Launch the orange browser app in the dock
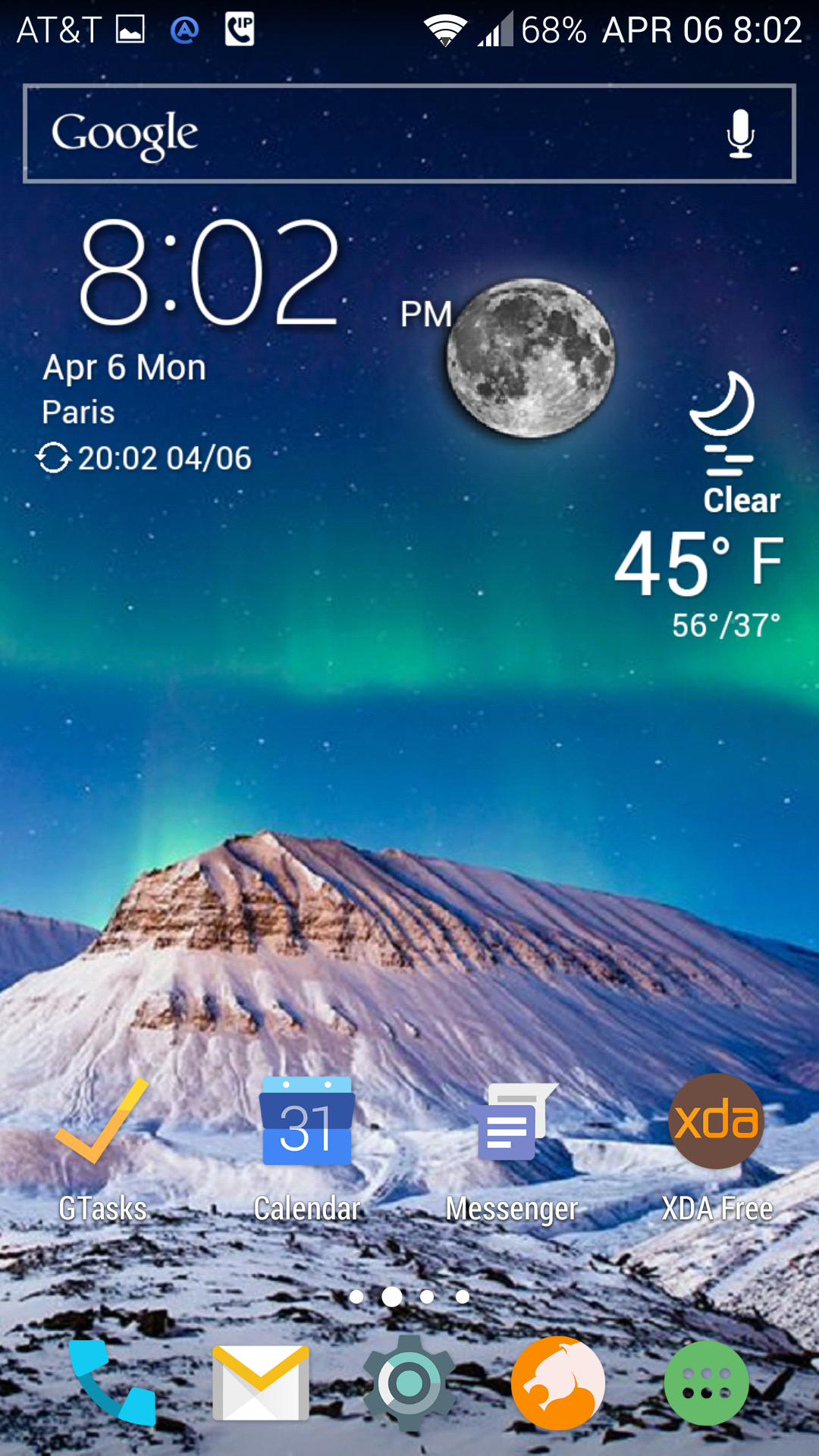Screen dimensions: 819x1456 point(558,1383)
